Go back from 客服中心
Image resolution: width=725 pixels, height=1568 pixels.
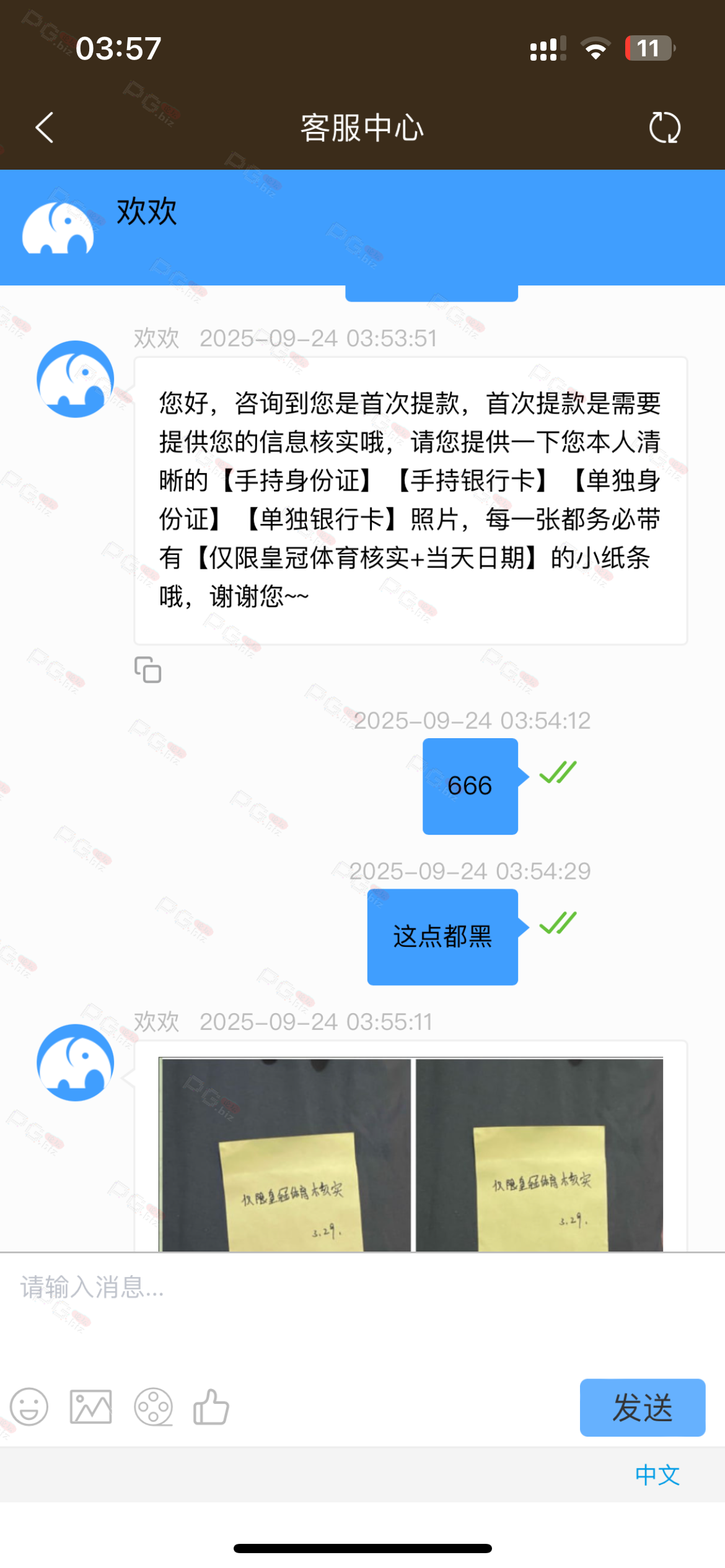click(45, 128)
